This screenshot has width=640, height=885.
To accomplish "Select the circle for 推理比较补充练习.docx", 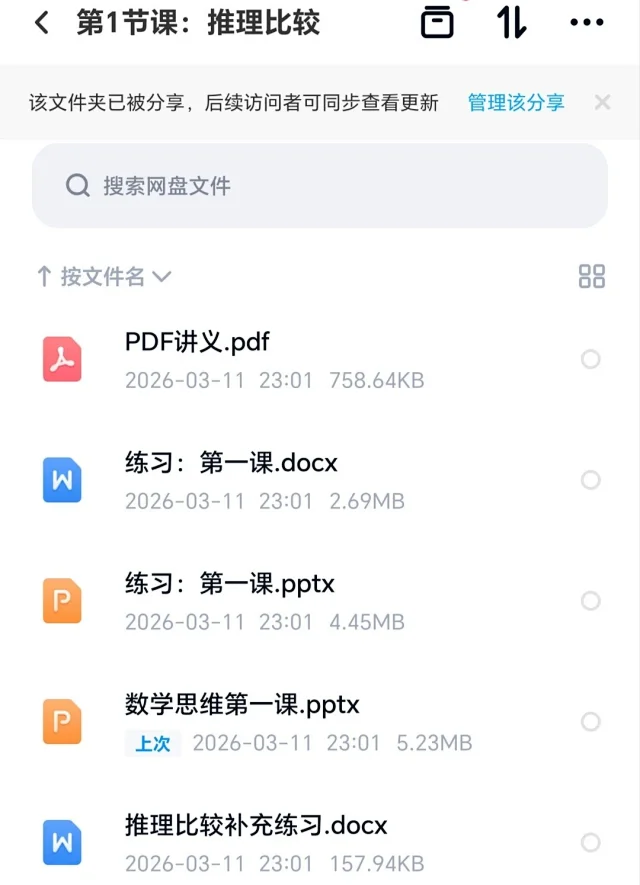I will 591,842.
